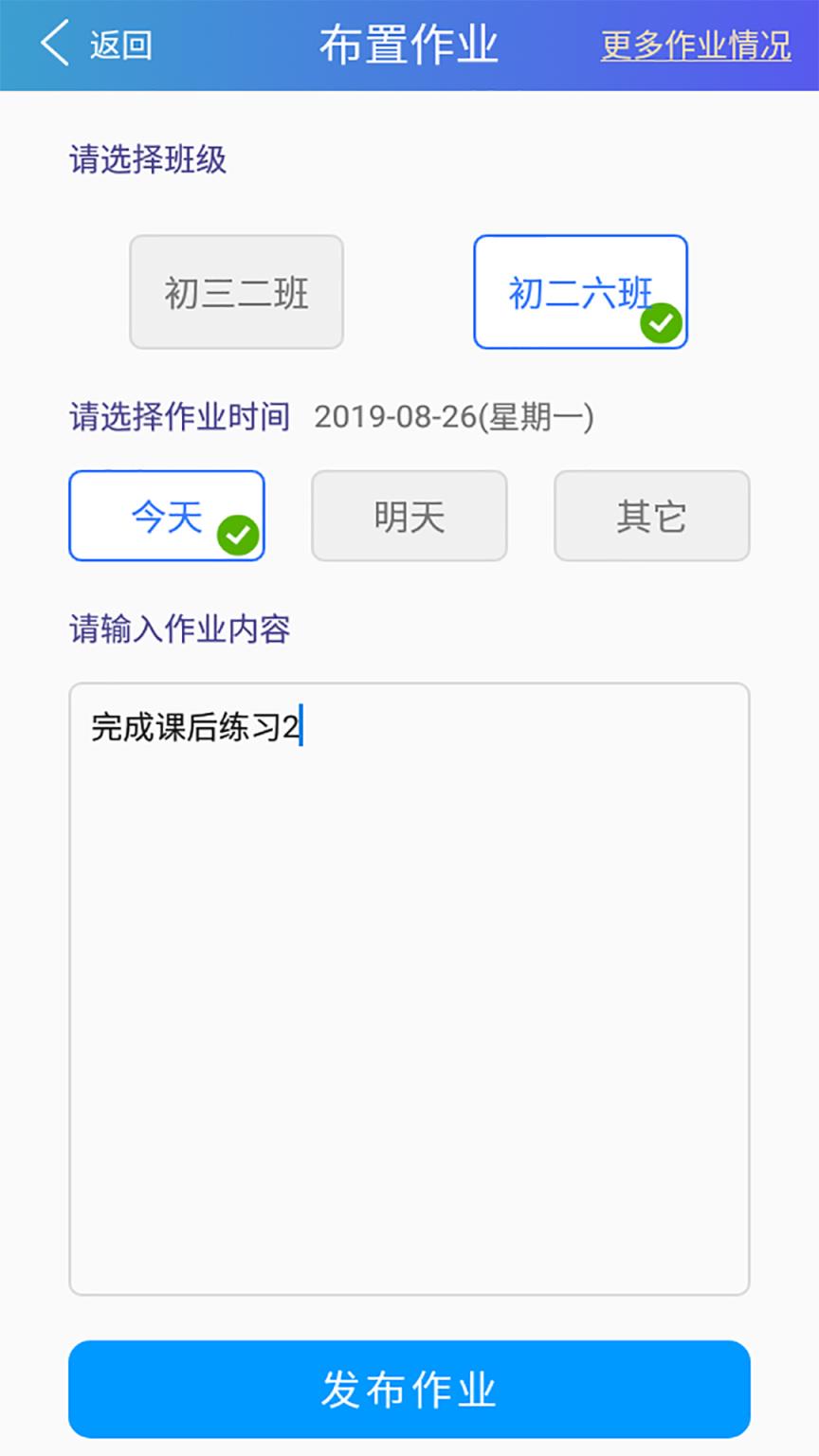This screenshot has width=819, height=1456.
Task: Choose 明天 as homework time
Action: [409, 515]
